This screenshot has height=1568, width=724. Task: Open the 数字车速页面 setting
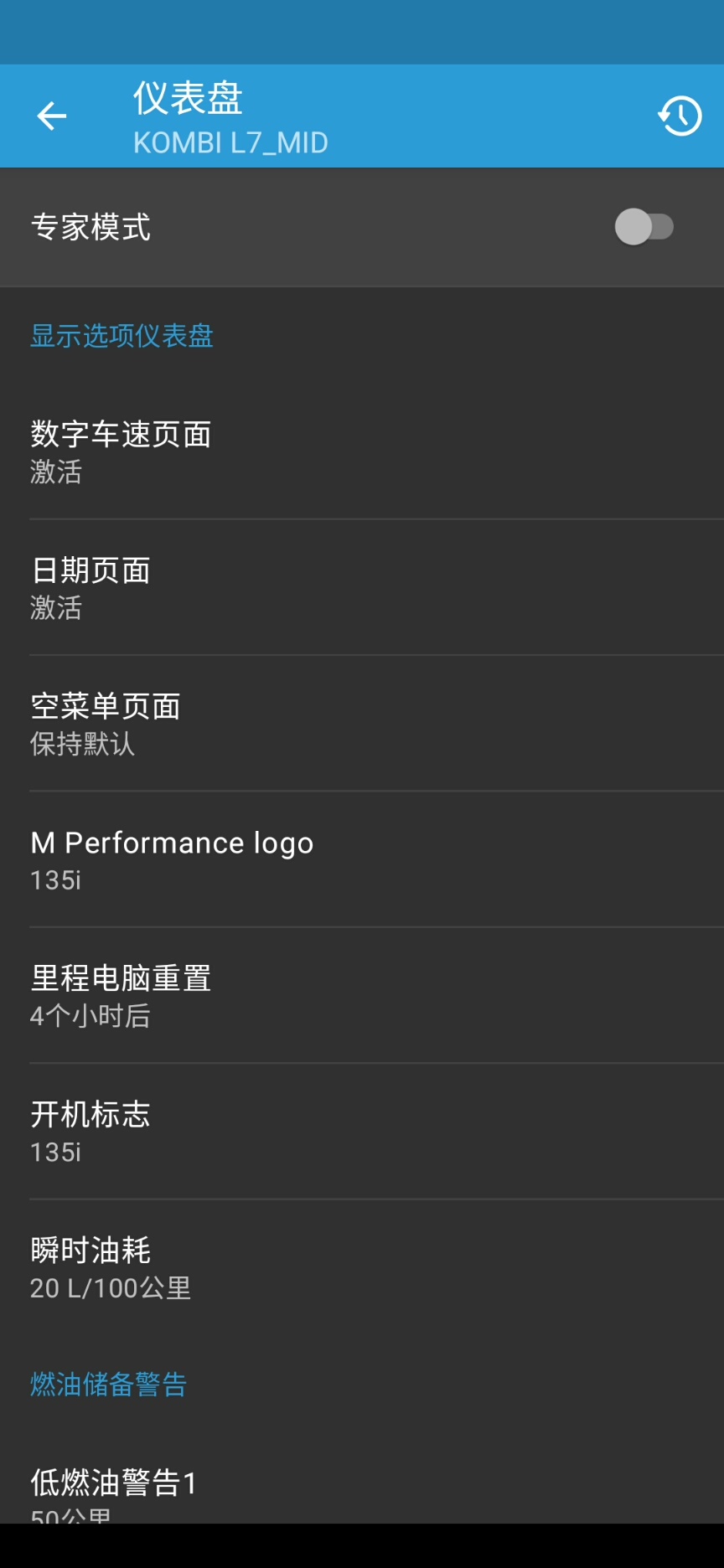coord(362,451)
